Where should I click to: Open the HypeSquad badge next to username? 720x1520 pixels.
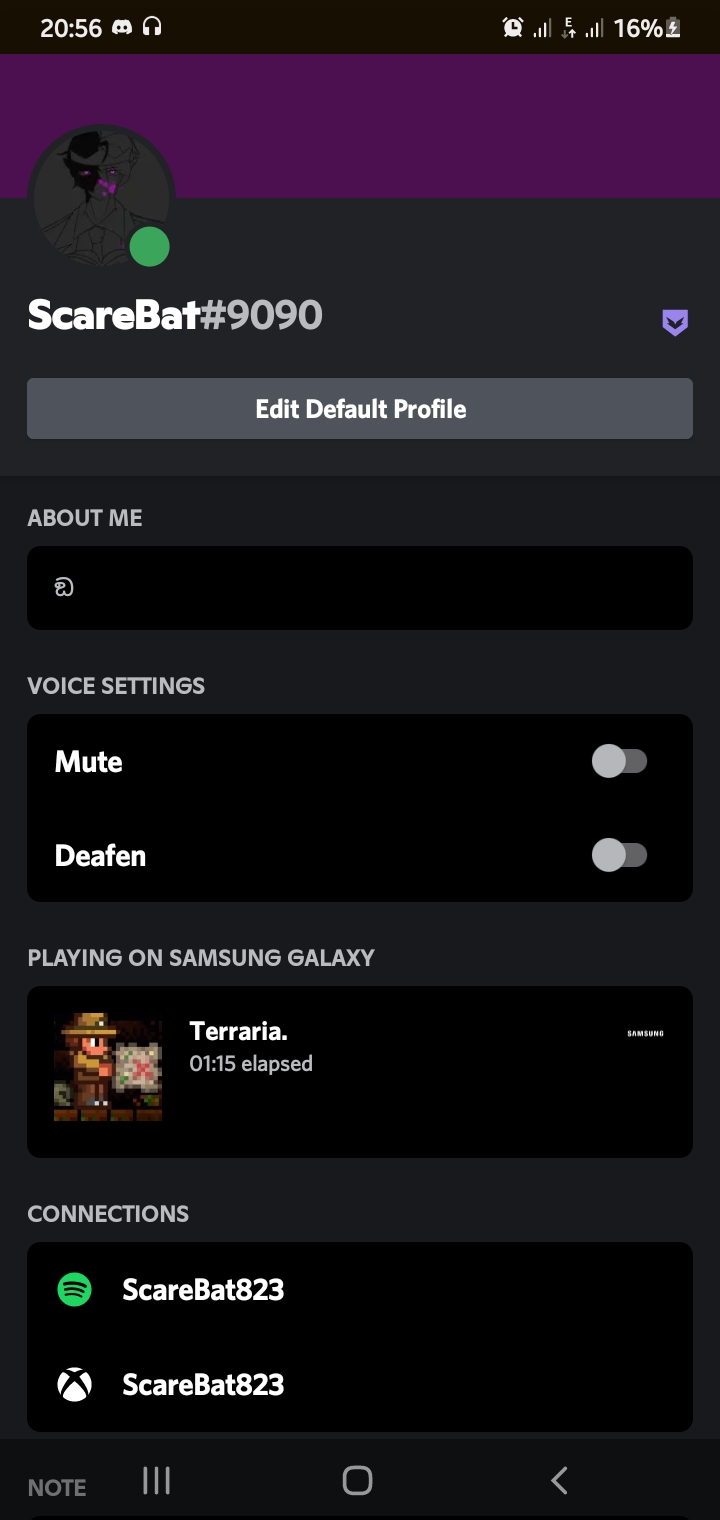(675, 321)
